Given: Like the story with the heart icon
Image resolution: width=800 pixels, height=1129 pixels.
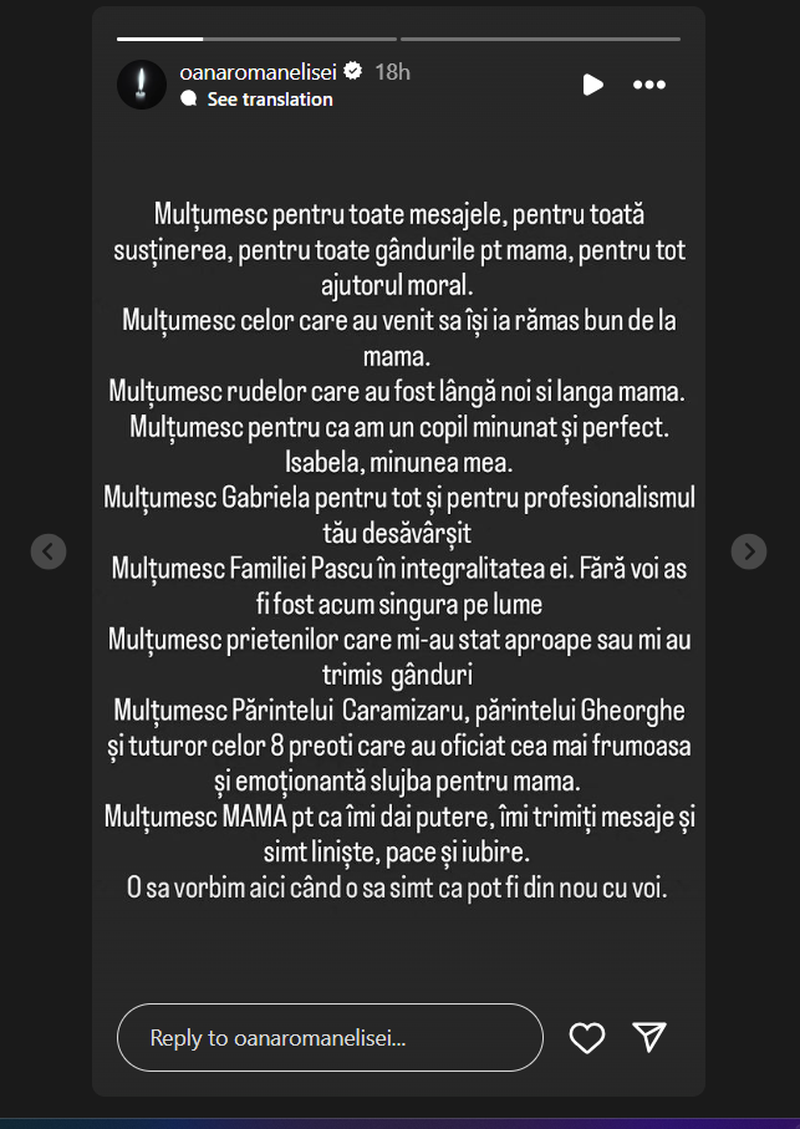Looking at the screenshot, I should [587, 1038].
